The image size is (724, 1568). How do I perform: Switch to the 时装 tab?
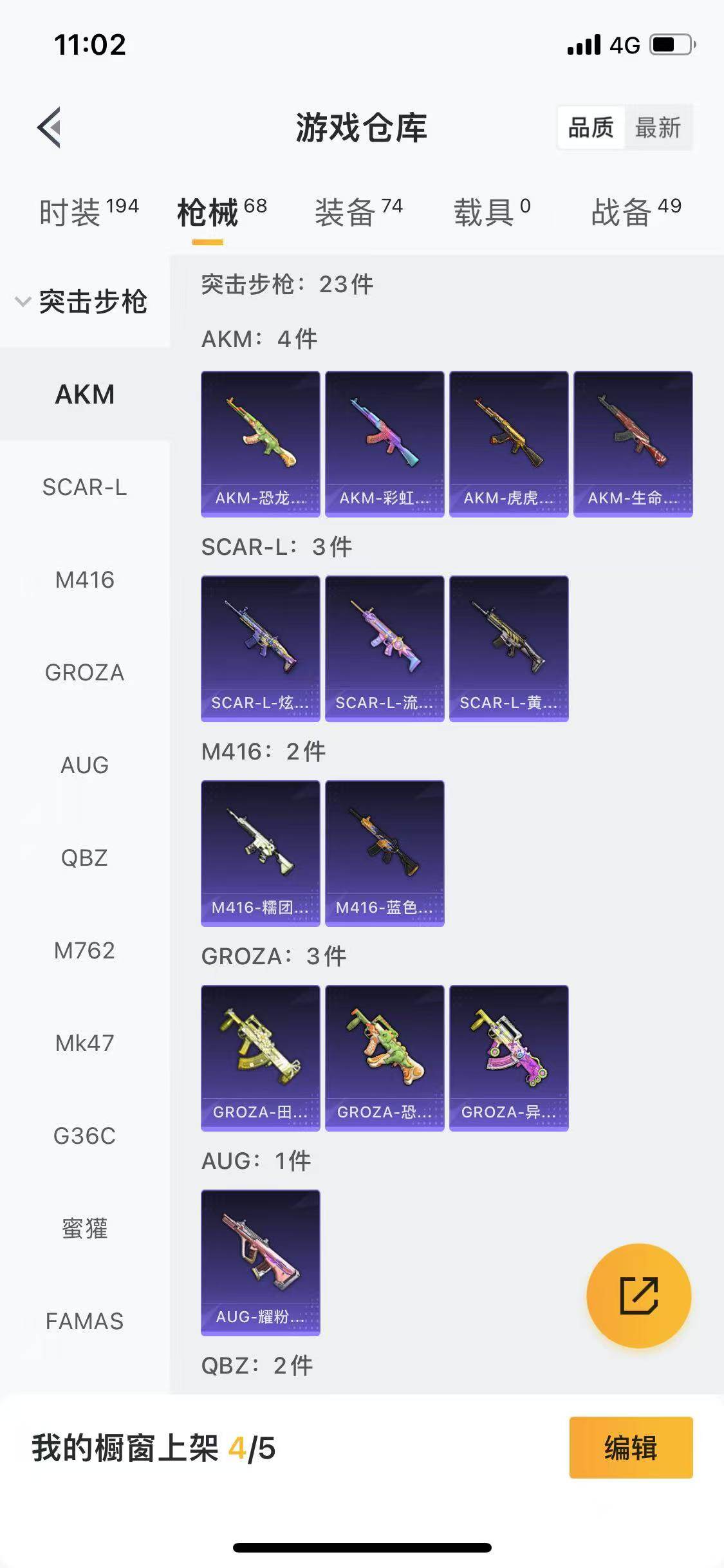[x=88, y=212]
